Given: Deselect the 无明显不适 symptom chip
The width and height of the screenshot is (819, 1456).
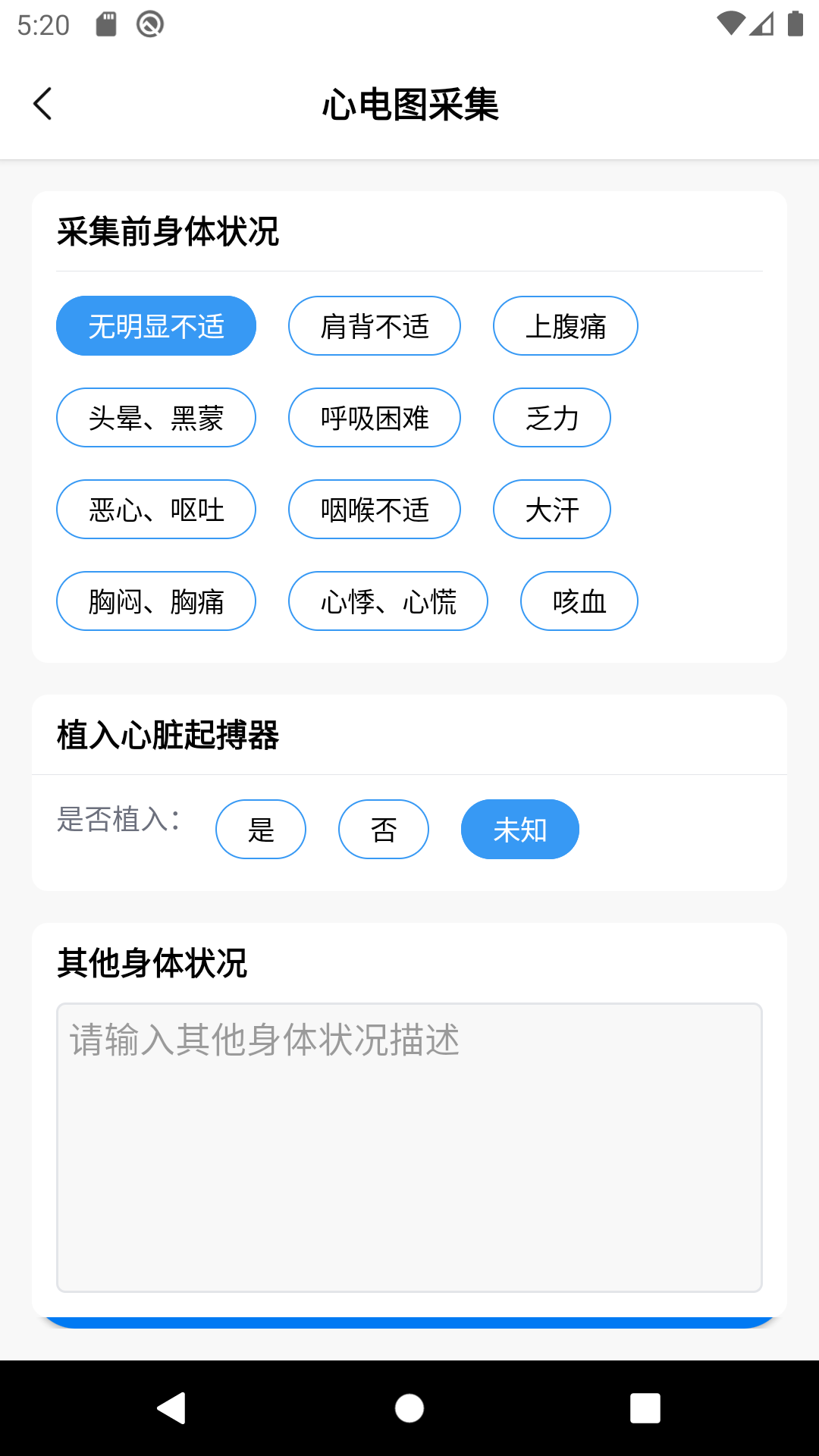Looking at the screenshot, I should click(155, 325).
